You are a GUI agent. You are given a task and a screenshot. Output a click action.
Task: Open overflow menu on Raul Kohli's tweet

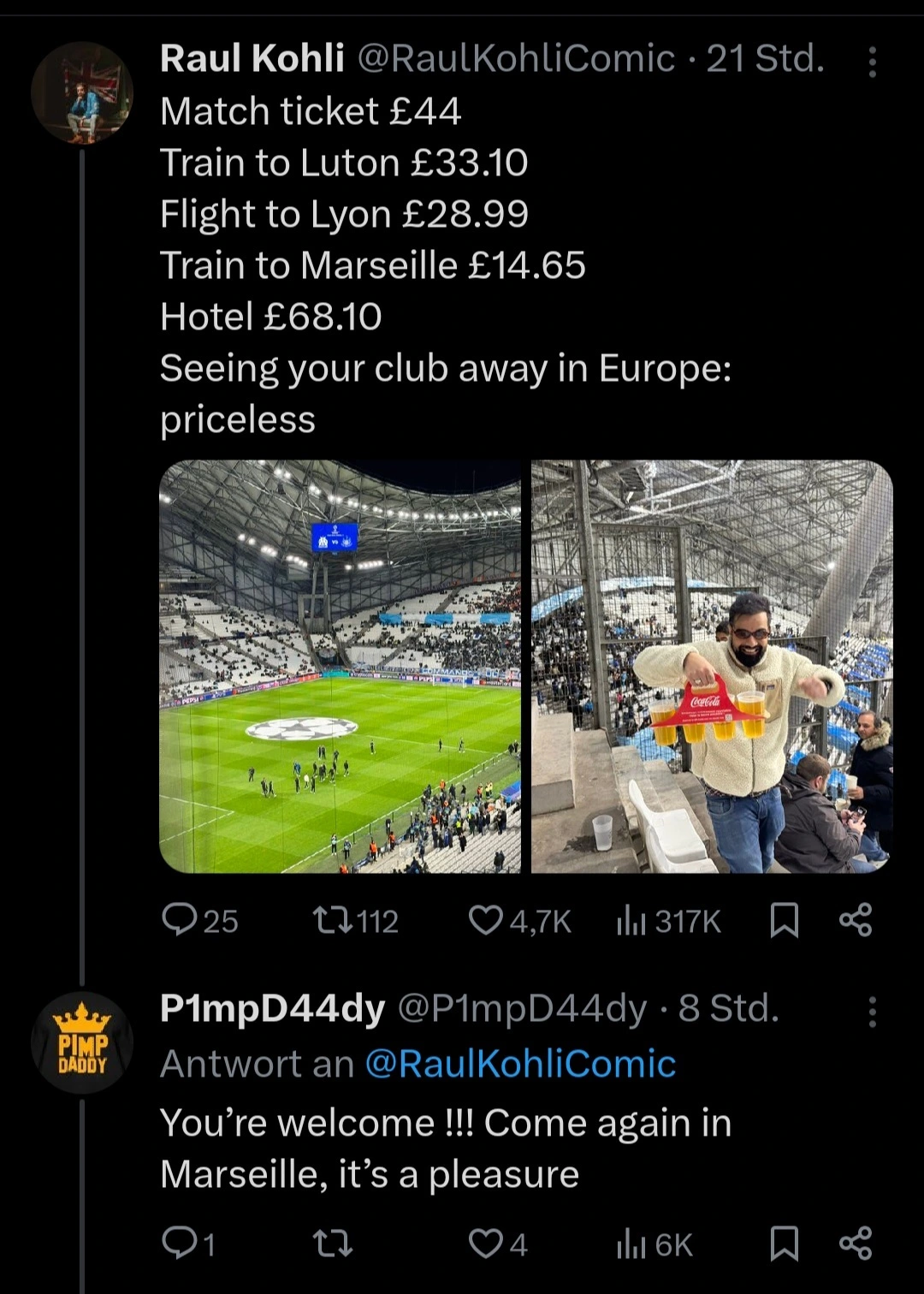point(872,62)
